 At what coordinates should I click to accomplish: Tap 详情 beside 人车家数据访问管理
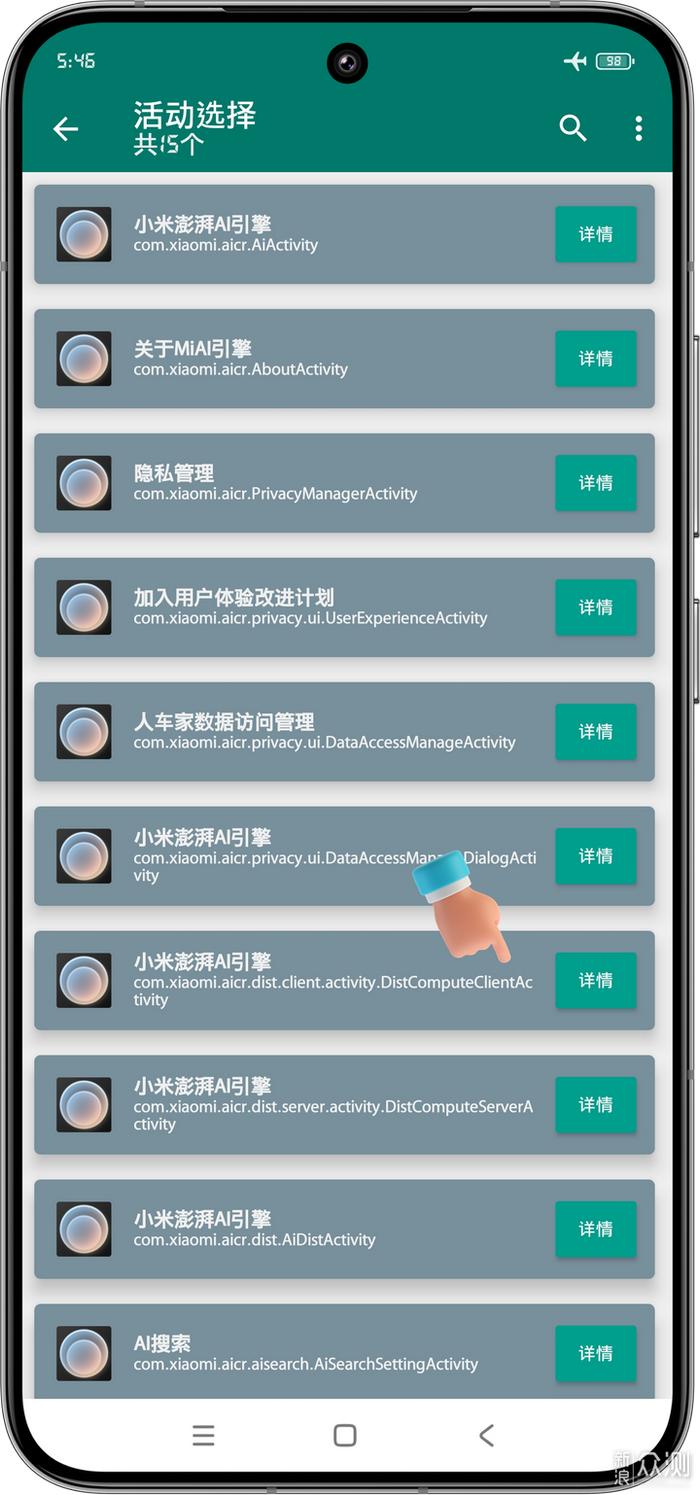(x=596, y=731)
